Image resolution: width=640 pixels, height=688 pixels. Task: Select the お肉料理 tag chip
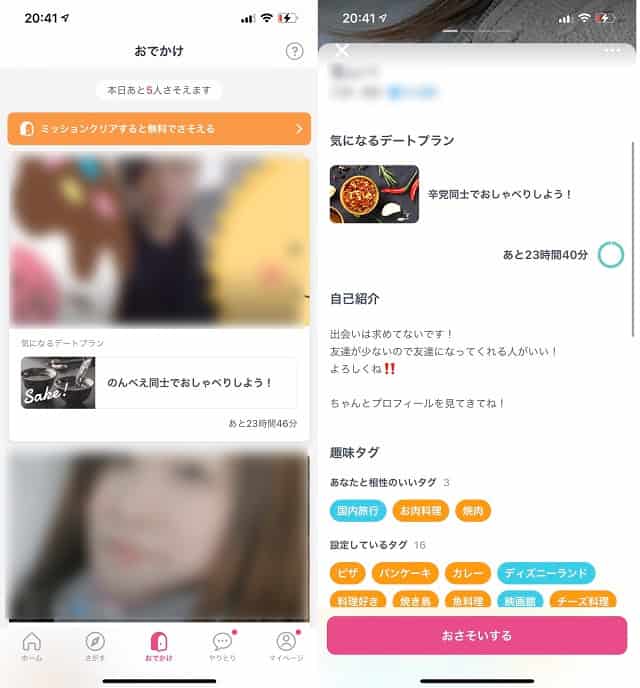pyautogui.click(x=421, y=511)
